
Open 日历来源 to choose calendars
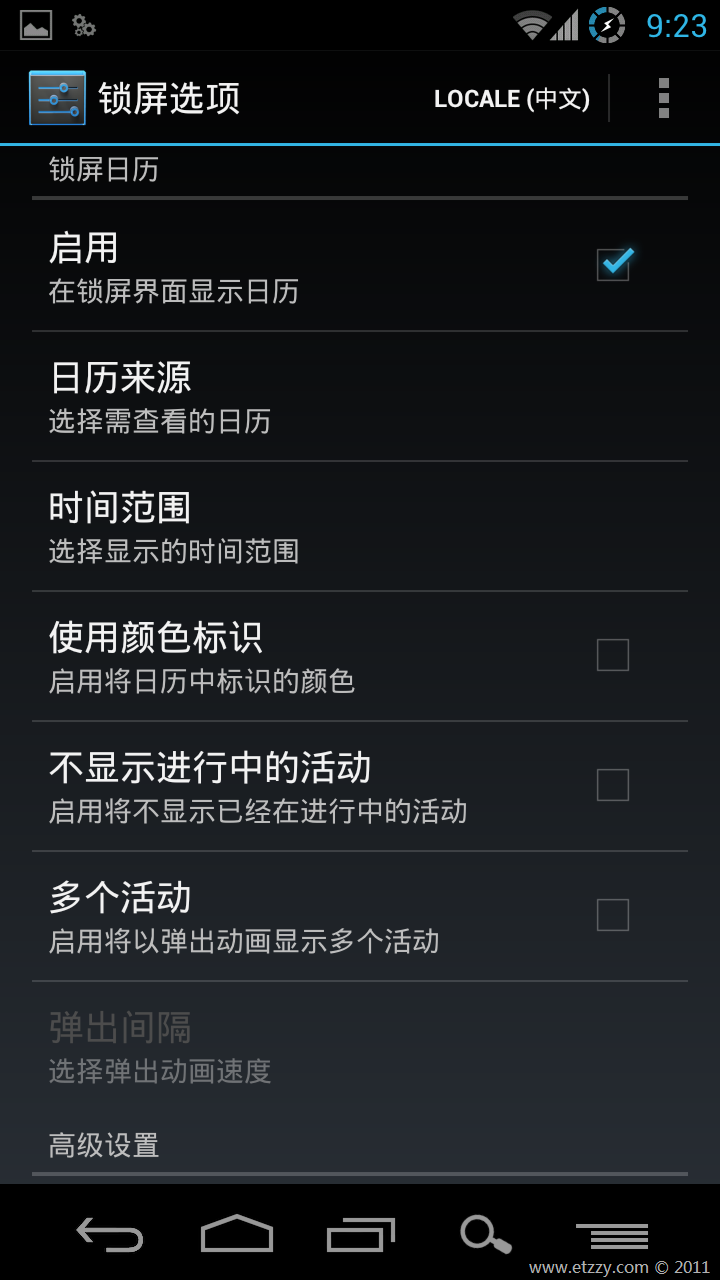click(360, 396)
